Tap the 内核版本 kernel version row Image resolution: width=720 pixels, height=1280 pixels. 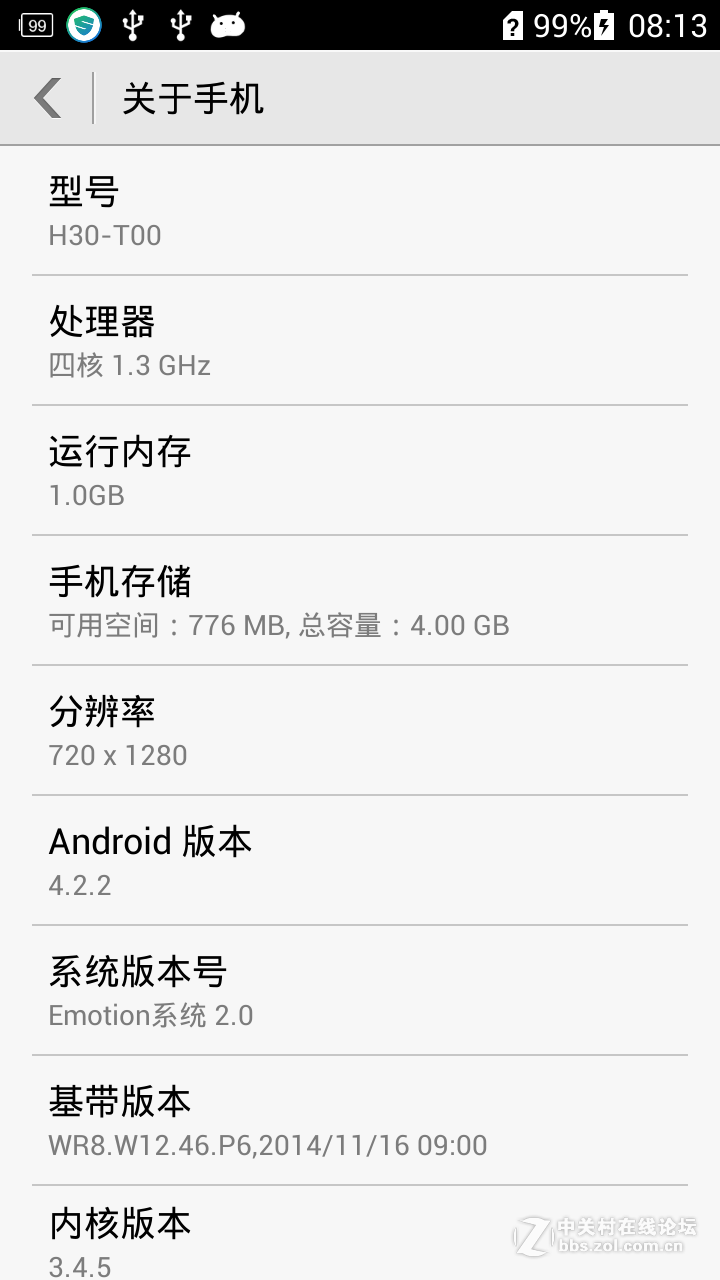coord(360,1240)
